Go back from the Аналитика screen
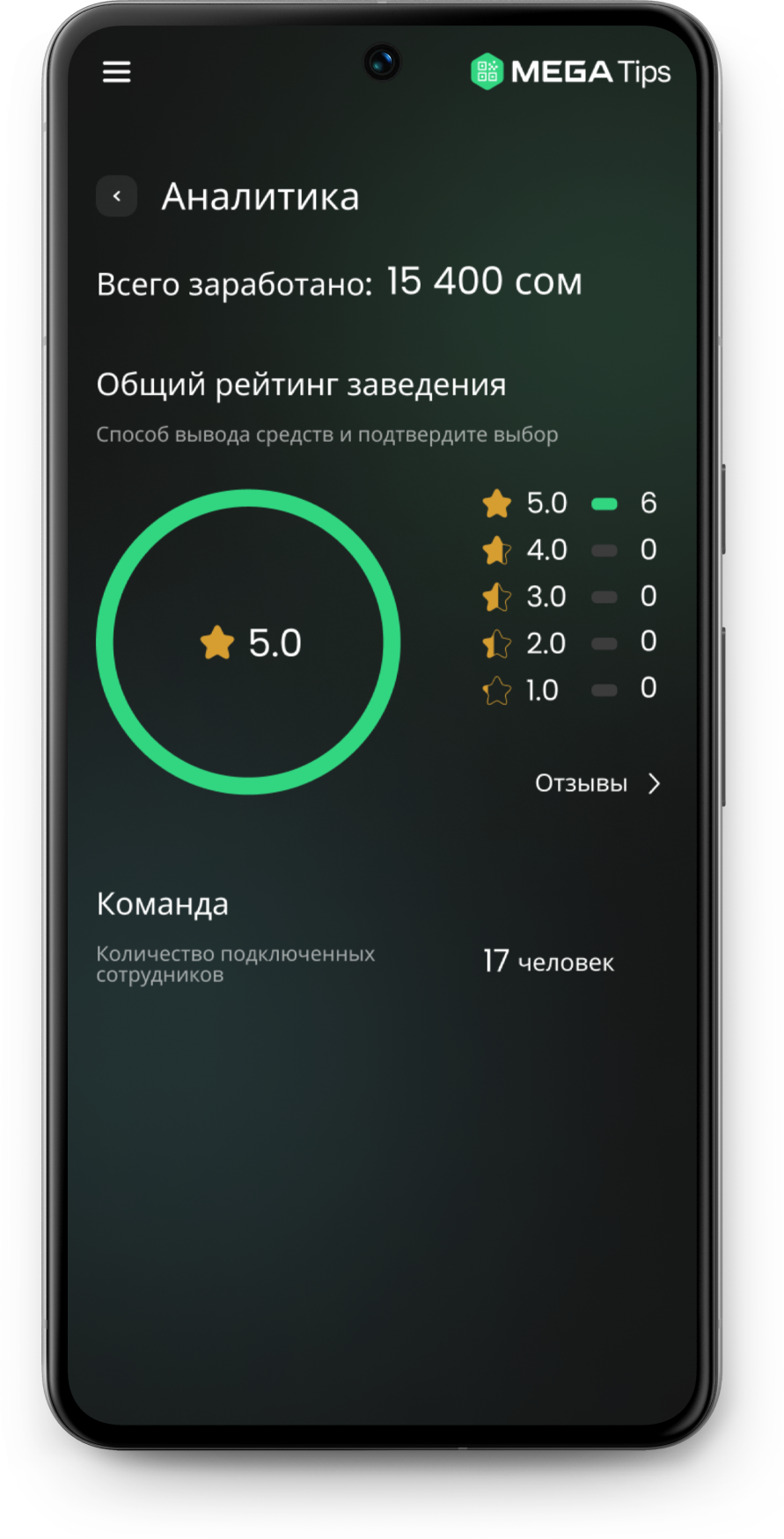The height and width of the screenshot is (1539, 784). coord(116,196)
